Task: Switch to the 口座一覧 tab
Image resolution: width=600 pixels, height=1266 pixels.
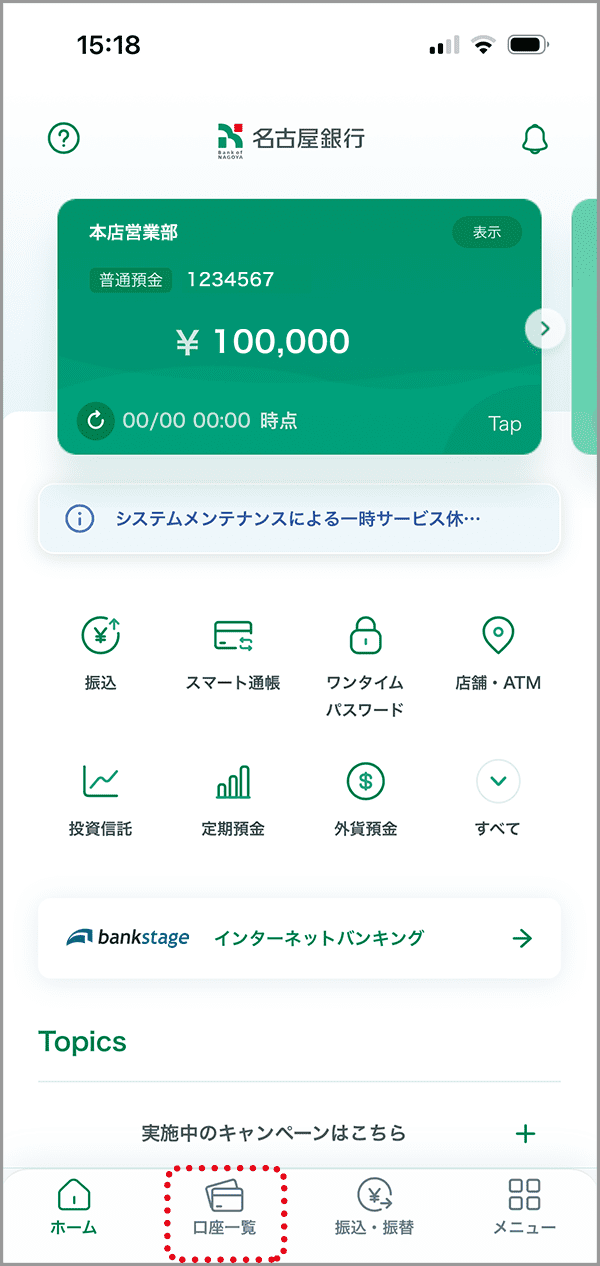Action: [224, 1207]
